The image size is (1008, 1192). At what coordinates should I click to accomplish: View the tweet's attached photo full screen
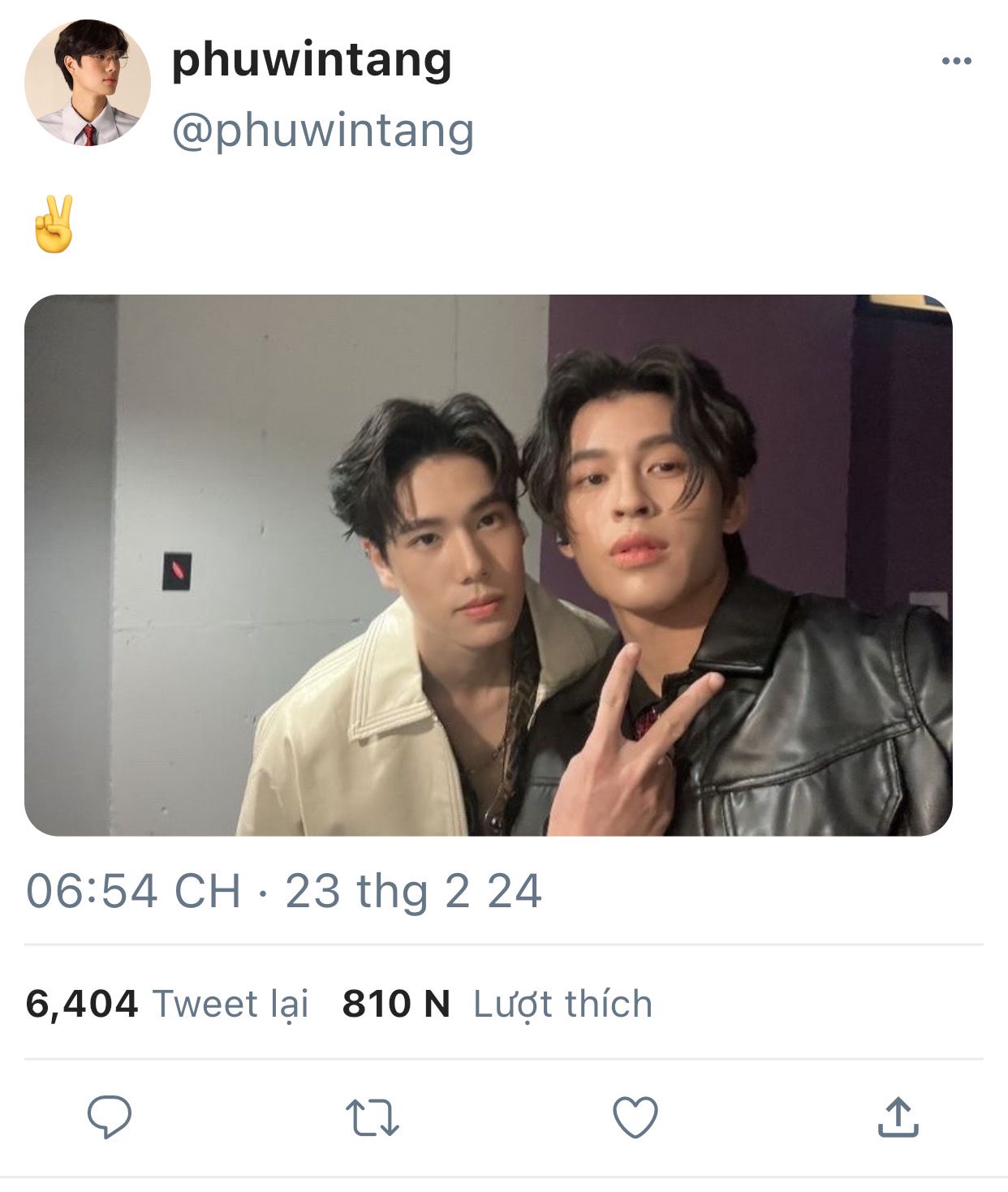pos(488,565)
